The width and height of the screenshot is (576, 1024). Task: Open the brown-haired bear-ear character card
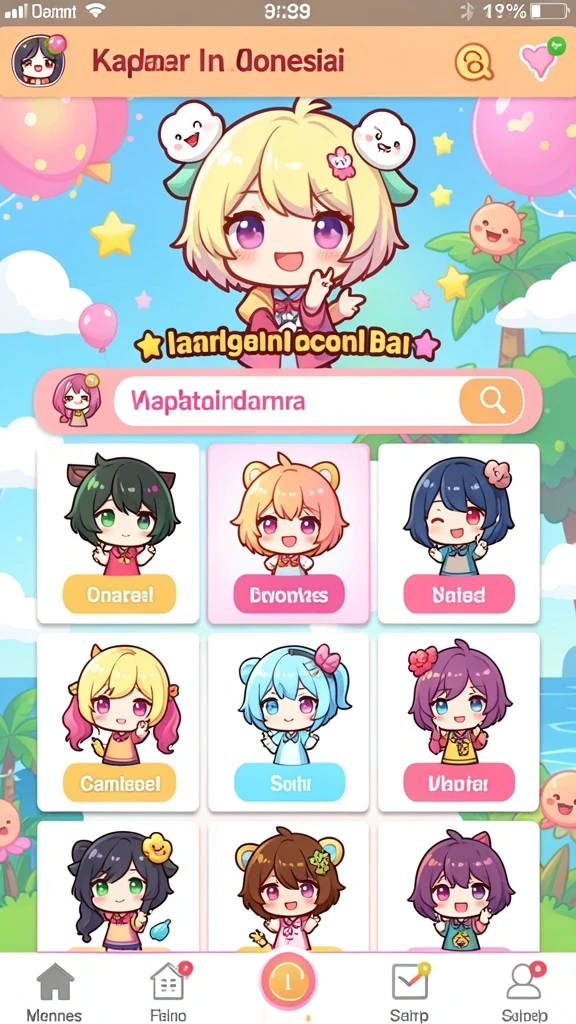(x=289, y=886)
